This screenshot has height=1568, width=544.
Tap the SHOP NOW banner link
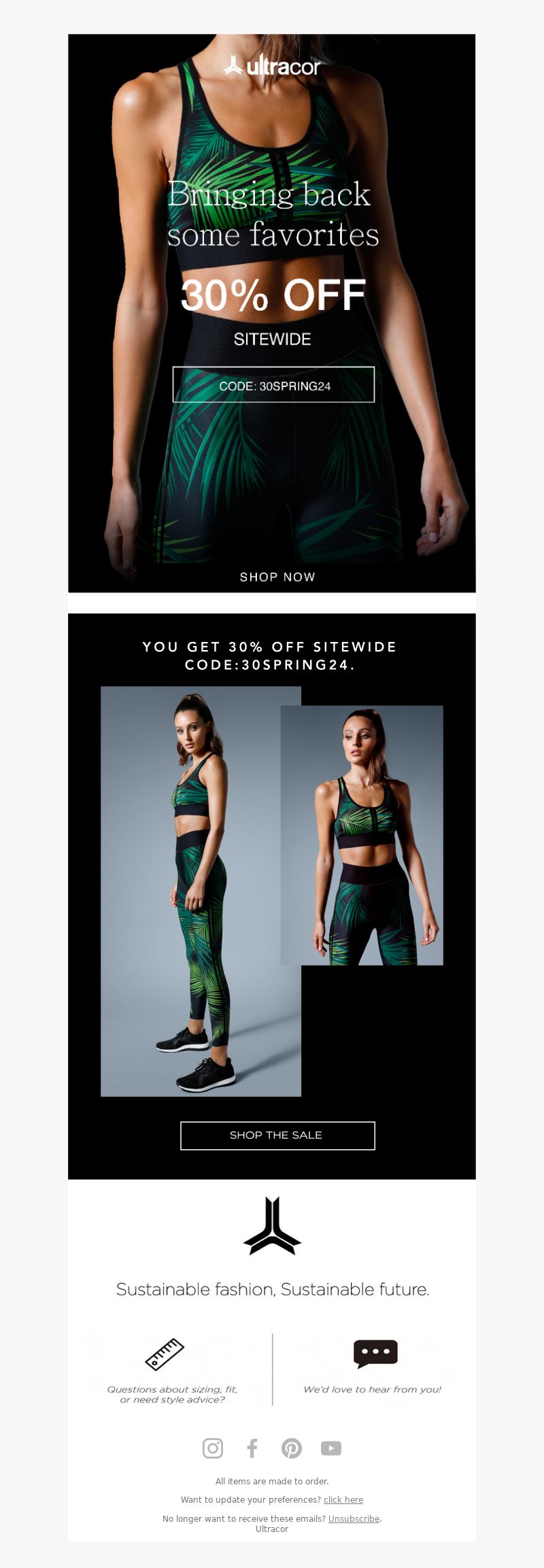coord(277,577)
